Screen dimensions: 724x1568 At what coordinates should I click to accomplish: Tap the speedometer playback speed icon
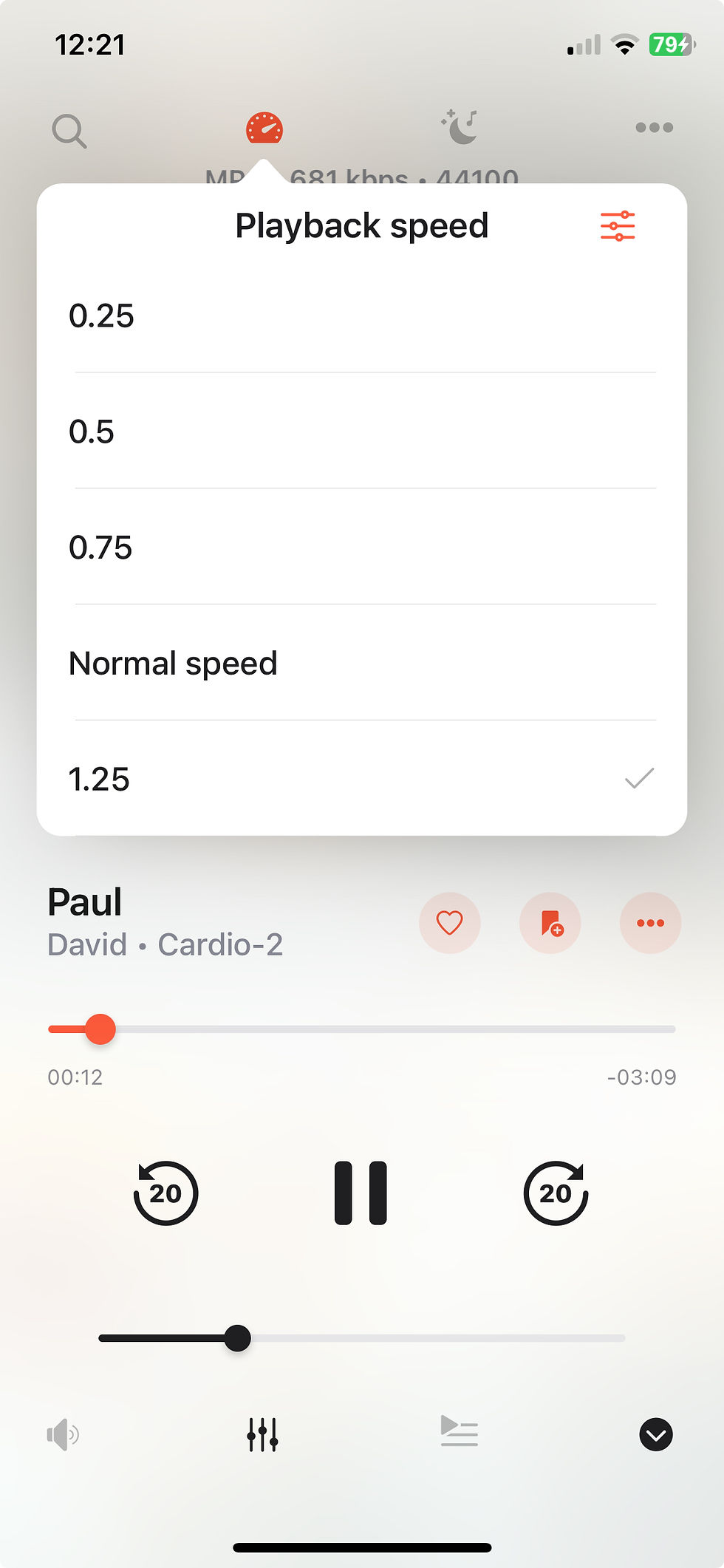[264, 128]
